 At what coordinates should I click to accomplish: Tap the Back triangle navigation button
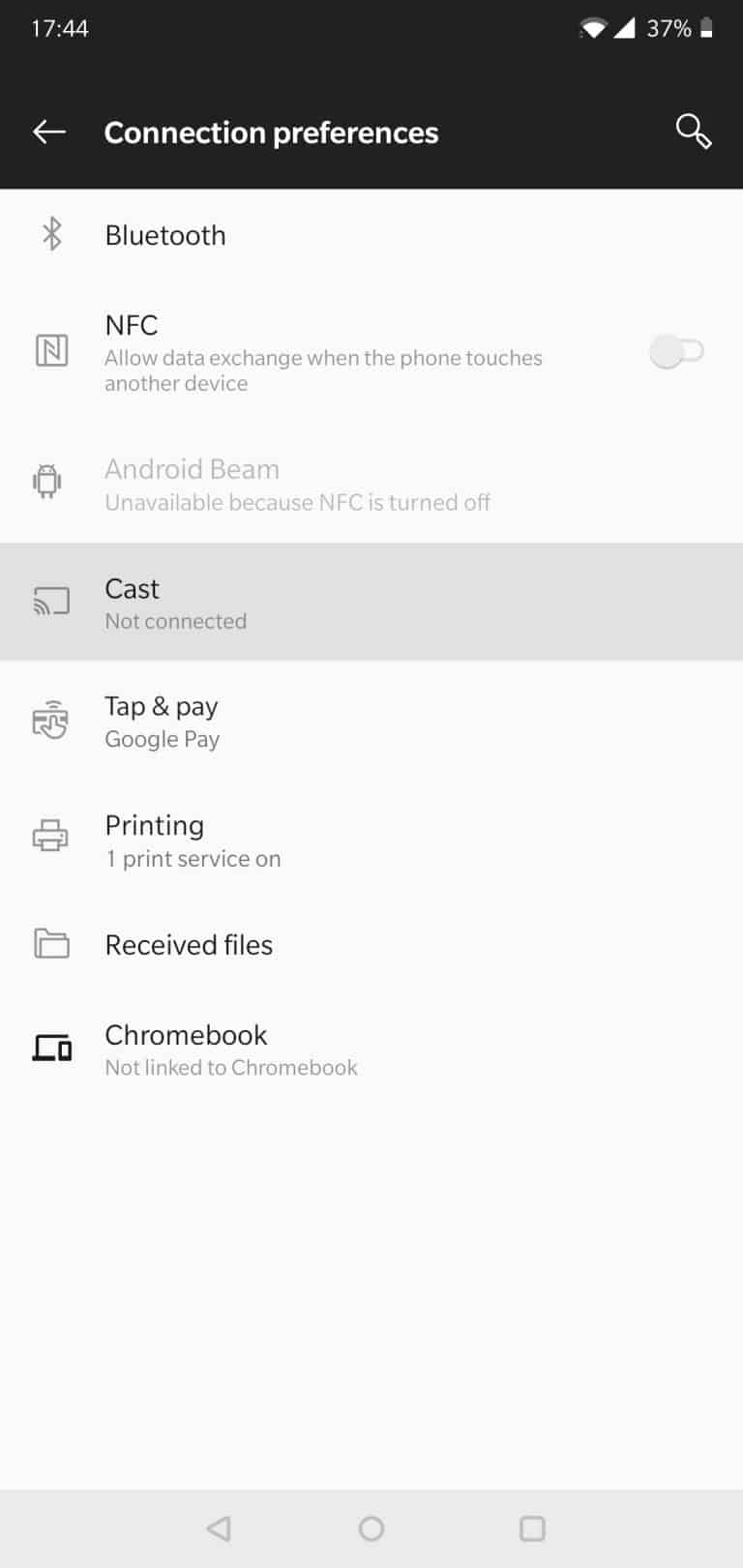click(x=218, y=1528)
